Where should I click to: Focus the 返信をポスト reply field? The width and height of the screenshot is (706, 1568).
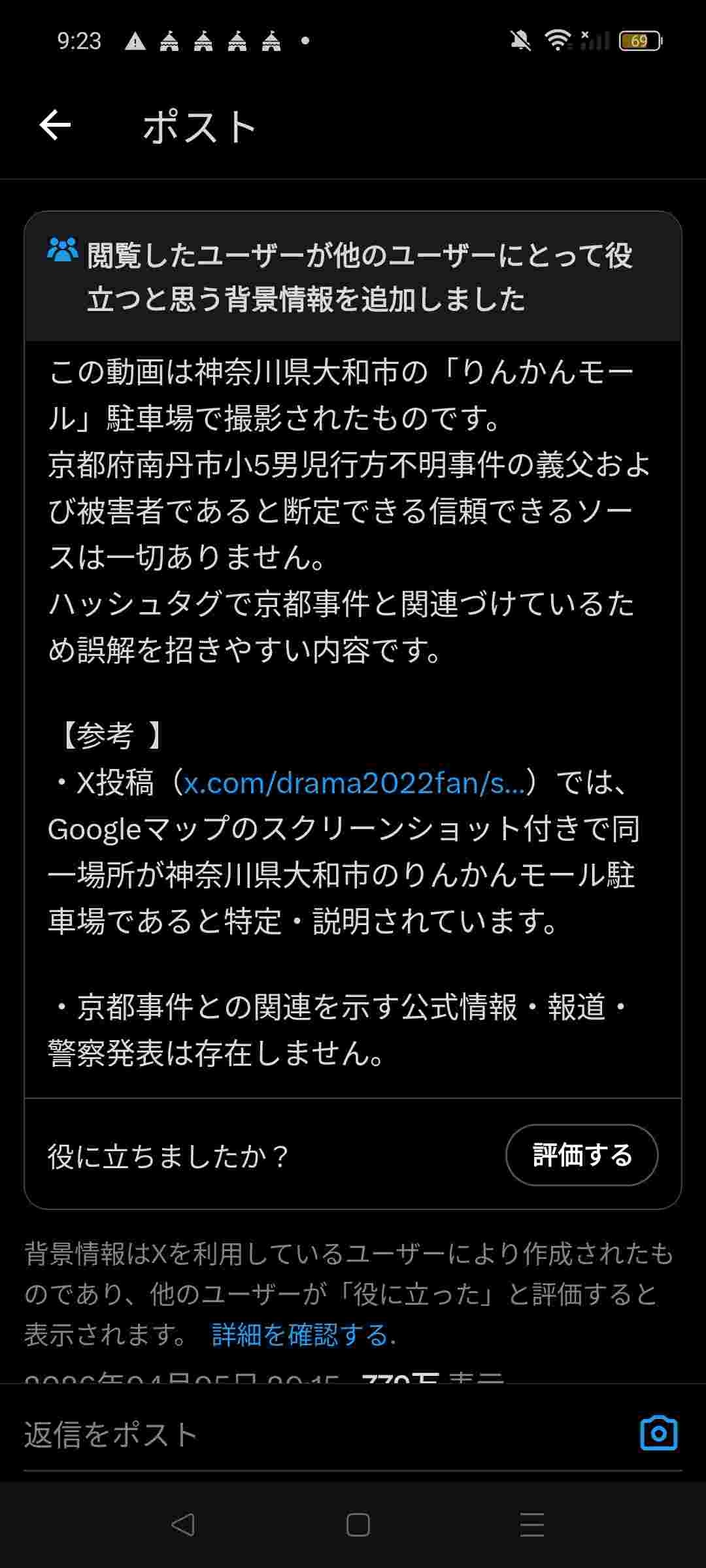pos(314,1435)
